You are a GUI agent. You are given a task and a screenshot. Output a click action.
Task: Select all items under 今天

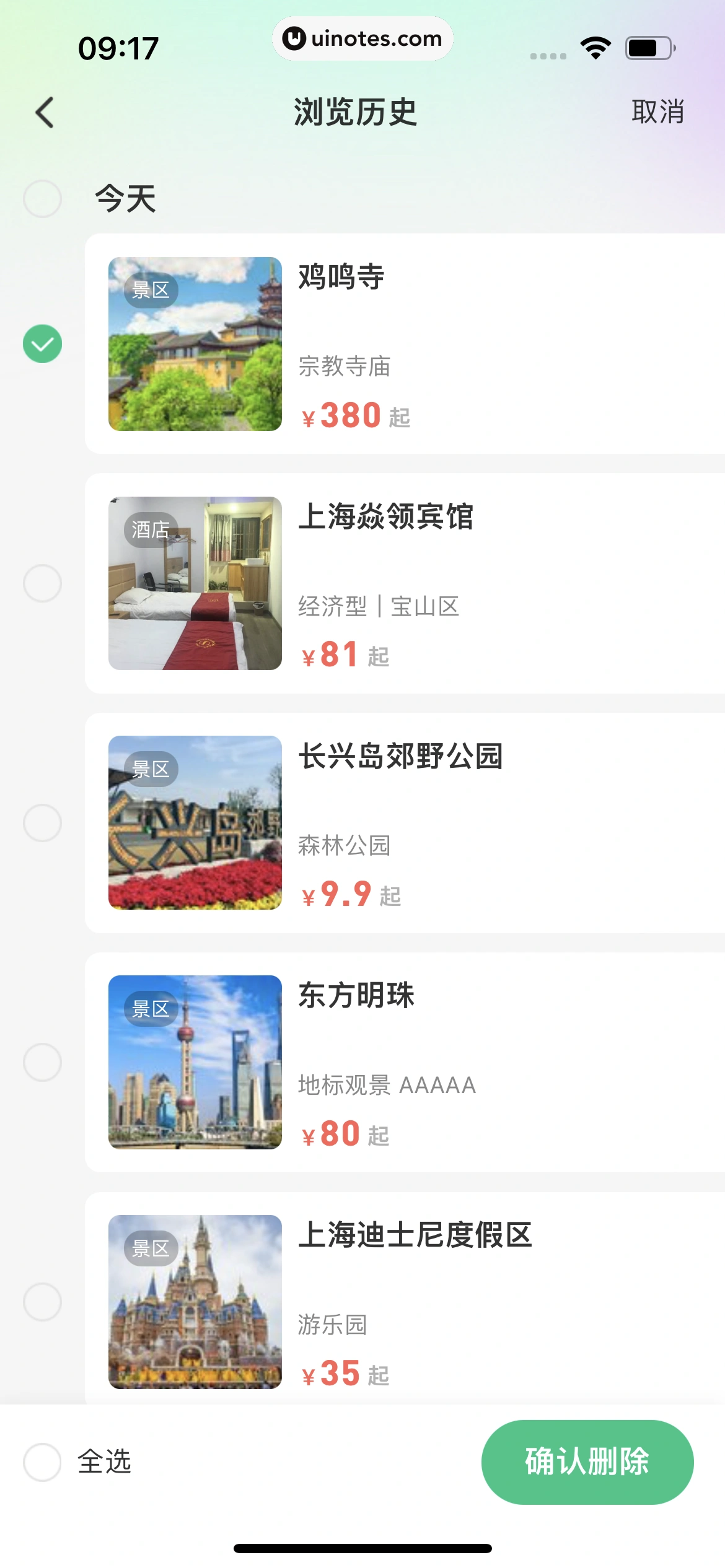[42, 199]
